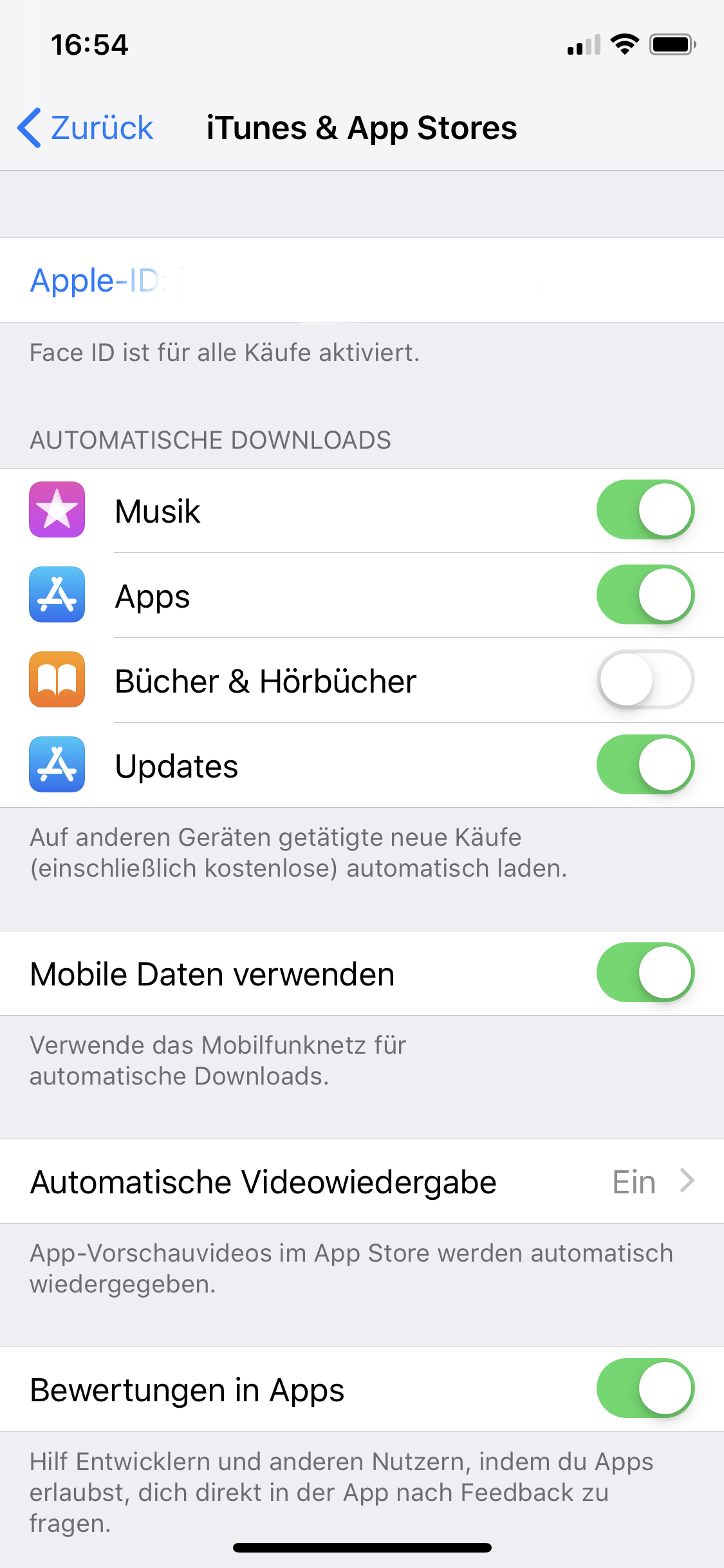
Task: Open Automatische Videowiedergabe settings
Action: (362, 1182)
